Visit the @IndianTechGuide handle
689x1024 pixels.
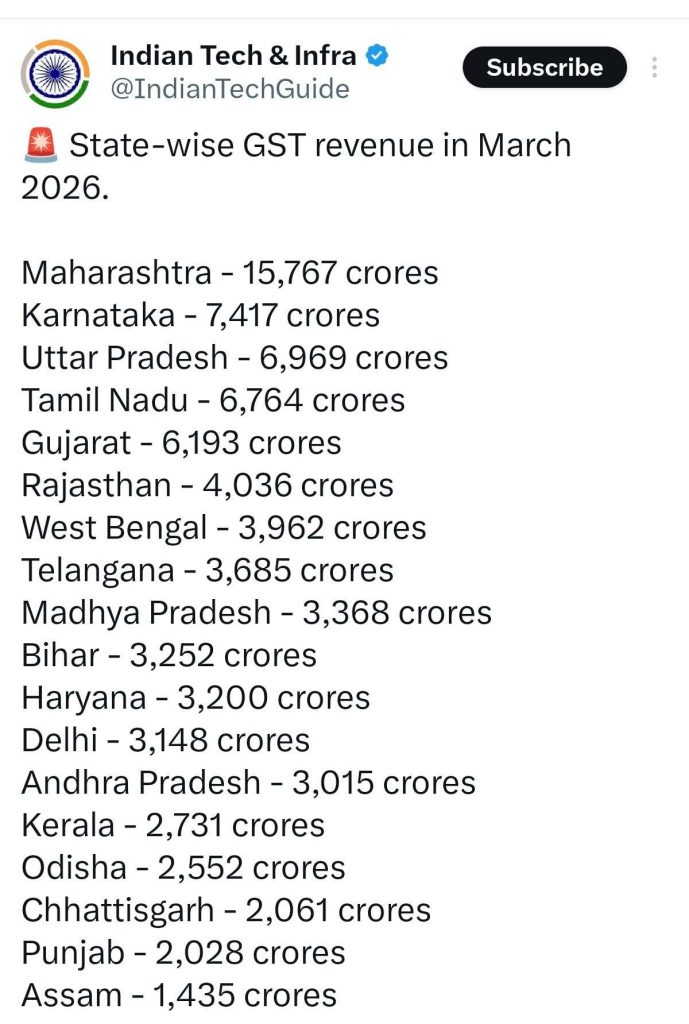coord(230,89)
